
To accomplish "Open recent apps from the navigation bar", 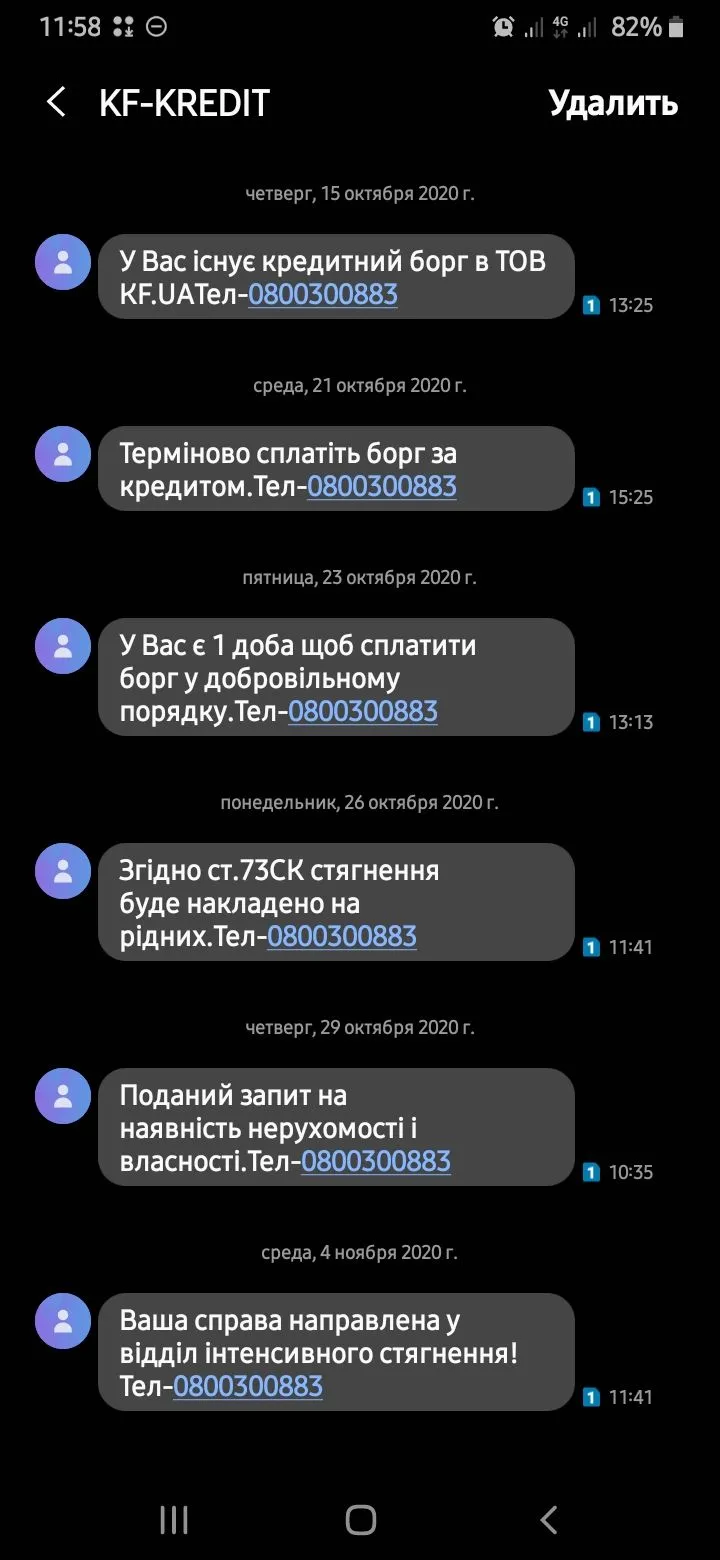I will click(174, 1520).
